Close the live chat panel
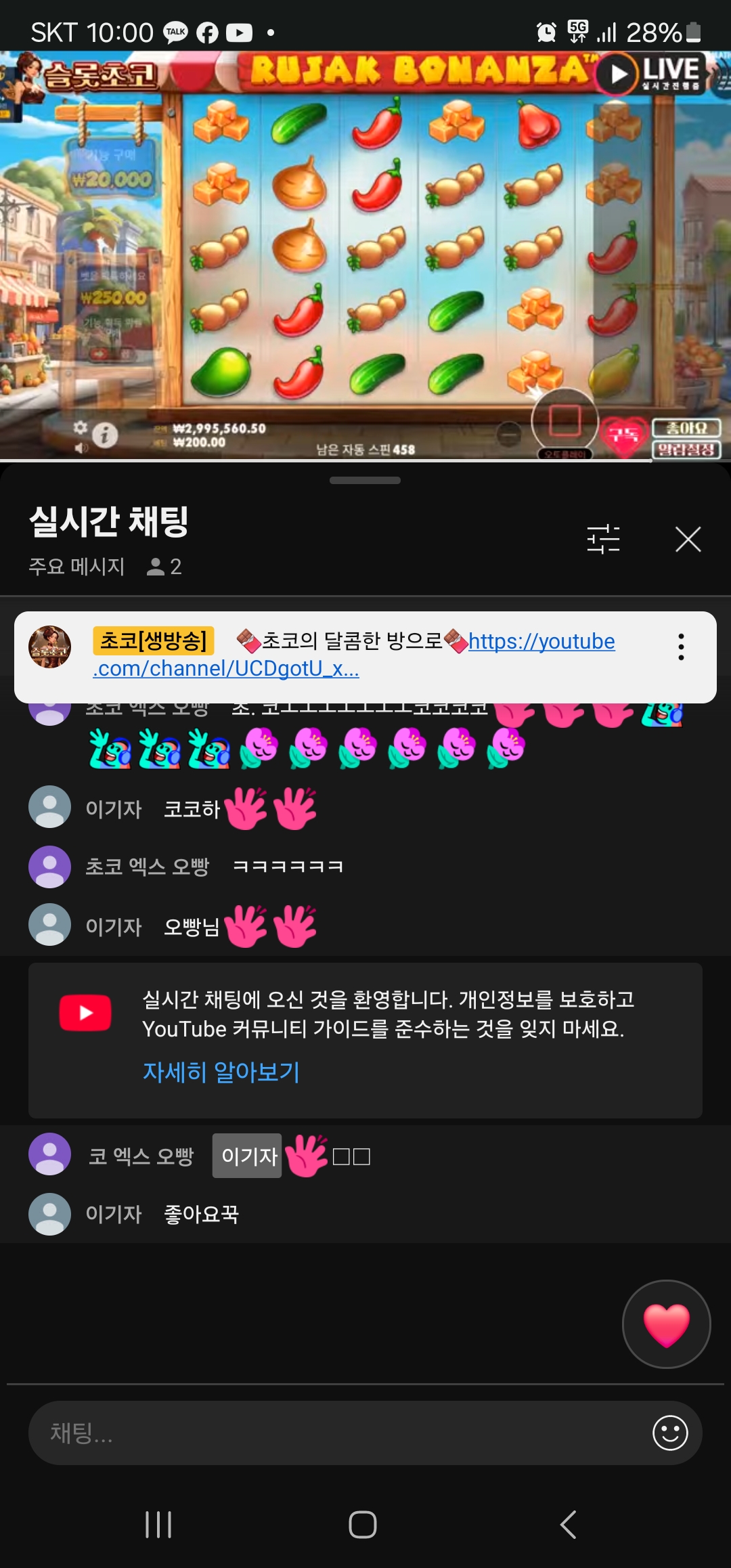 [x=688, y=540]
